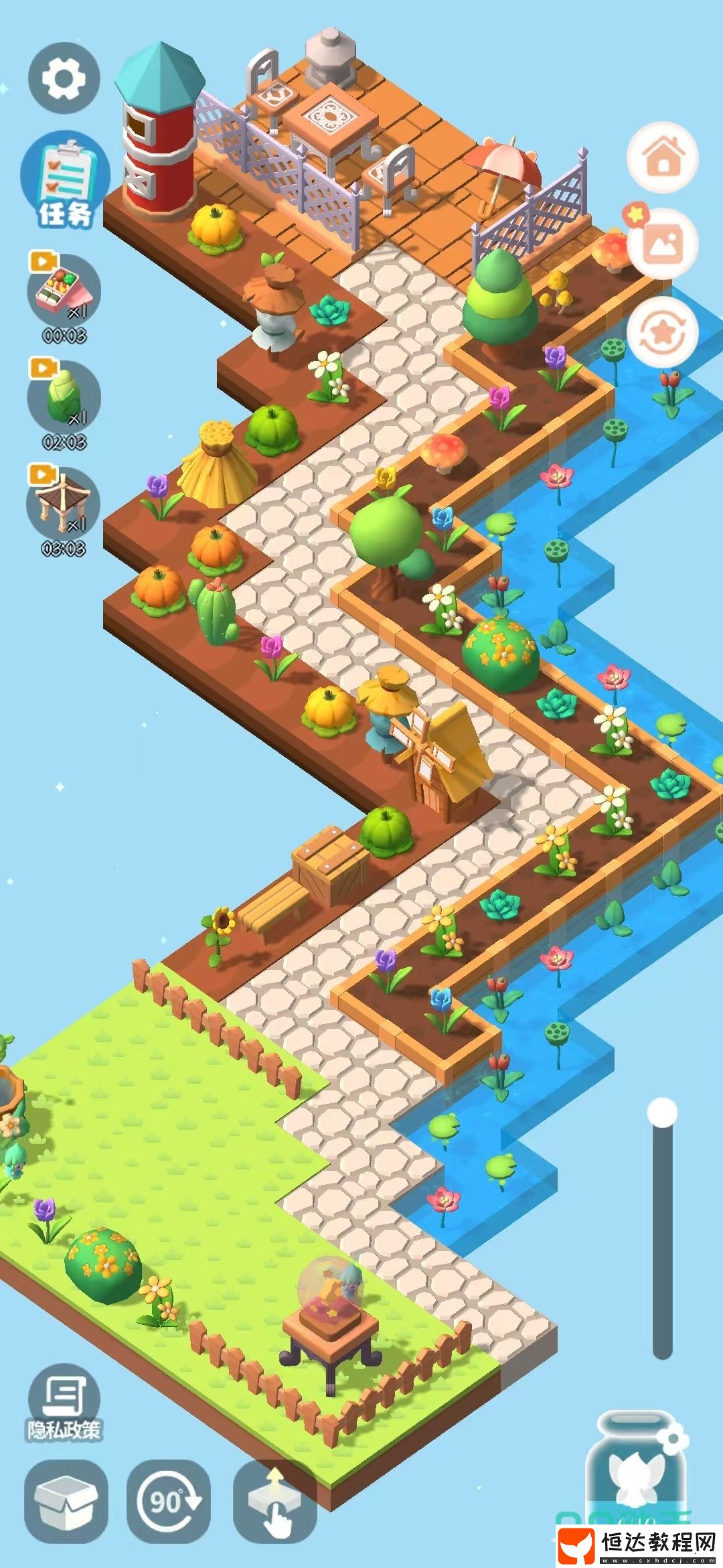Claim the bento box video reward

point(64,291)
